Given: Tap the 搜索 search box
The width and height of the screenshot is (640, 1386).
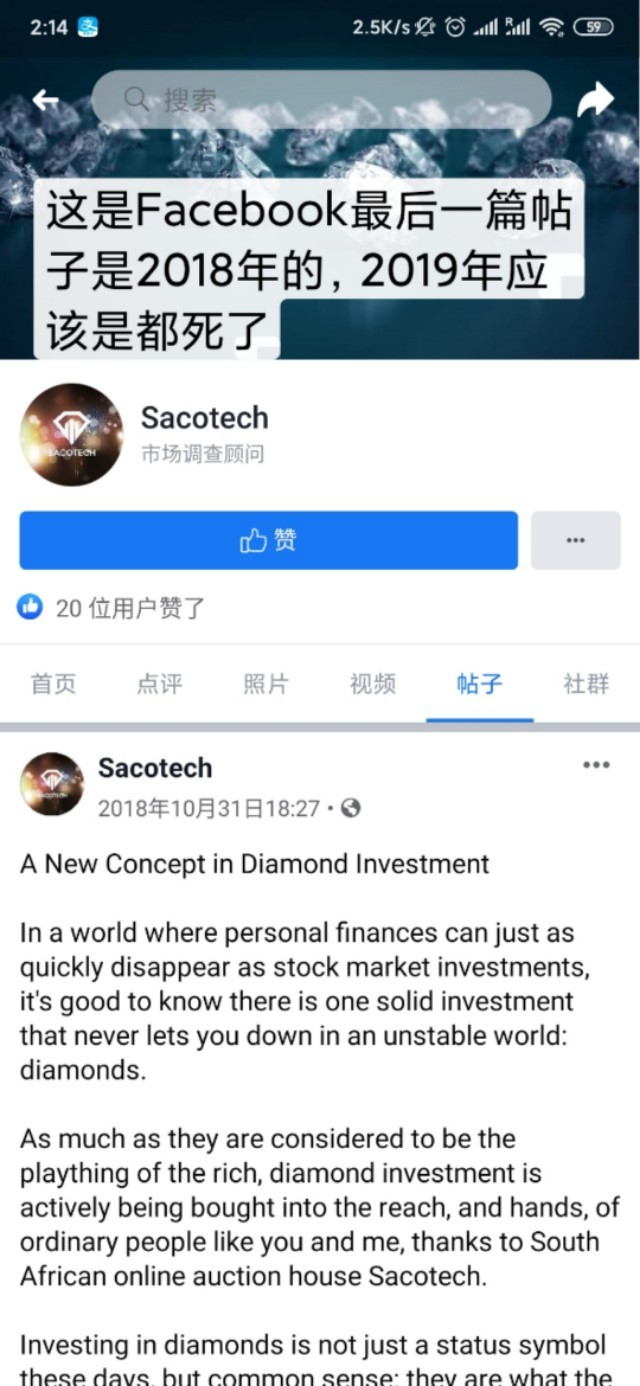Looking at the screenshot, I should (320, 99).
